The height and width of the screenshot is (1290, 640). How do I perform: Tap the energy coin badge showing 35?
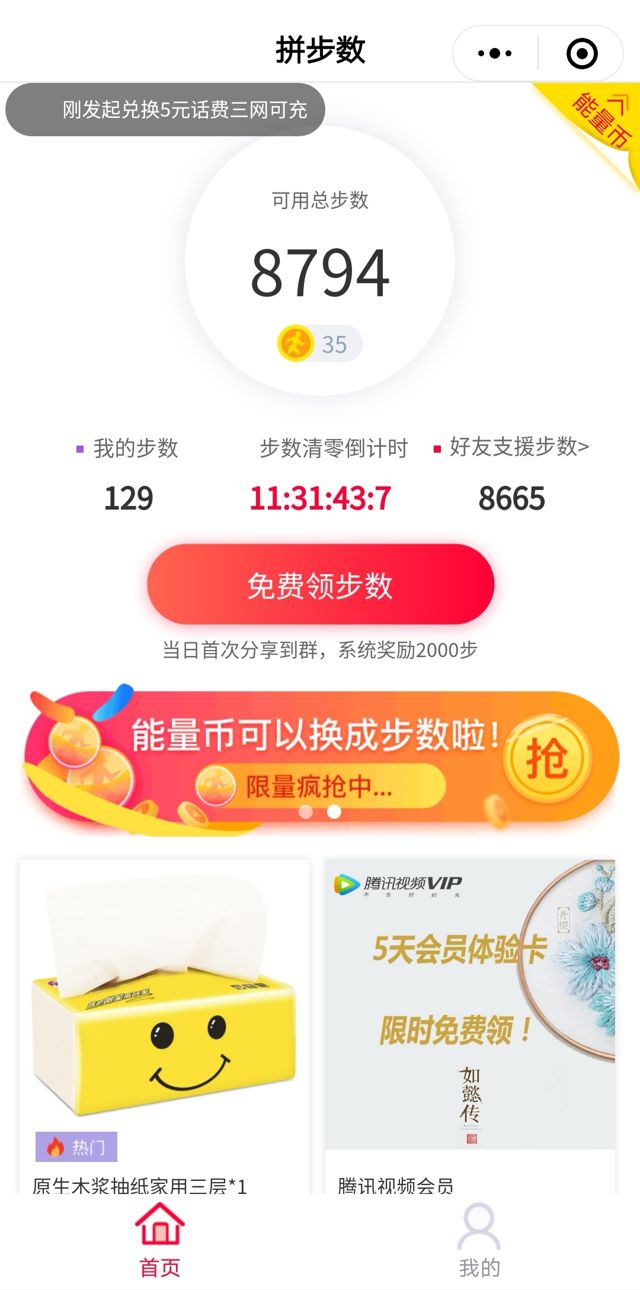[x=320, y=344]
